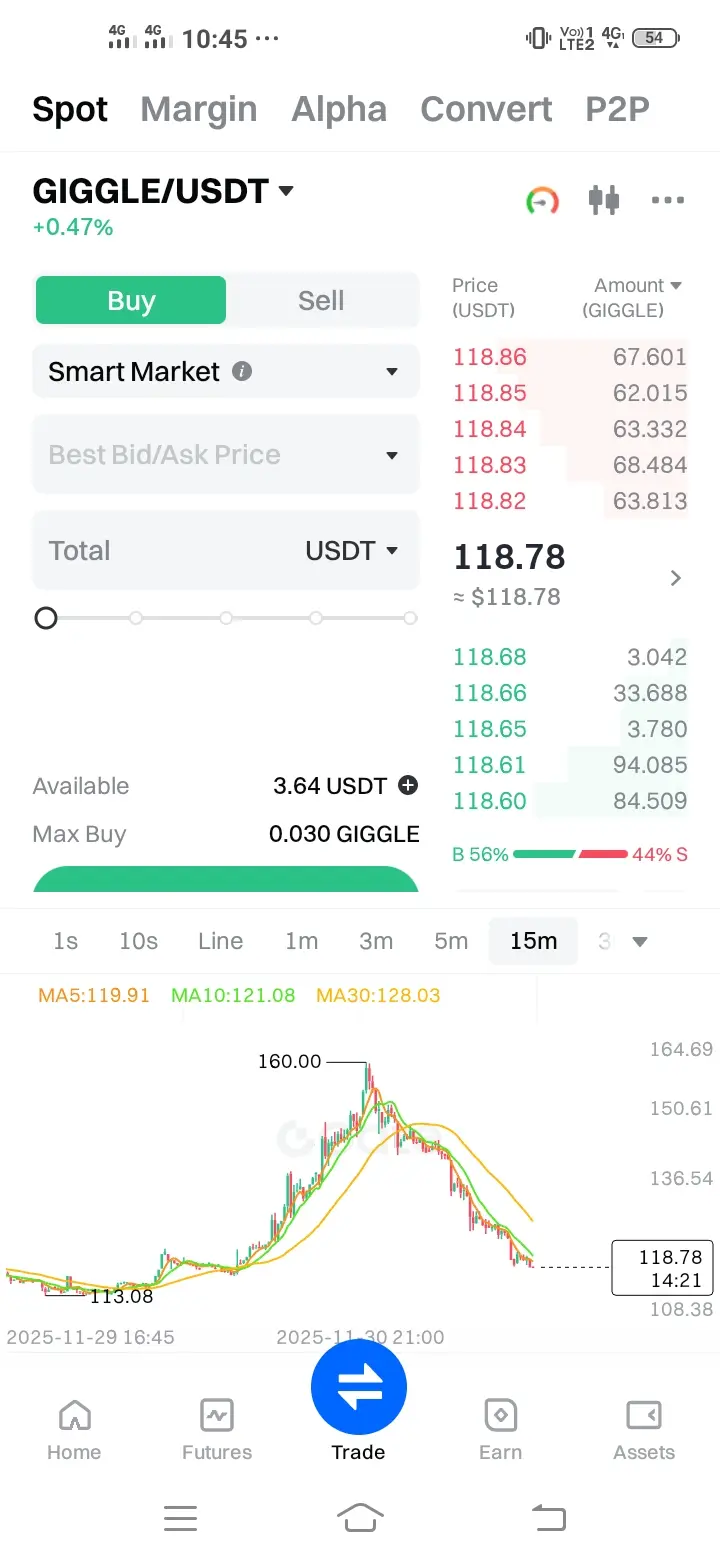This screenshot has width=720, height=1560.
Task: Switch to the Margin tab
Action: tap(199, 109)
